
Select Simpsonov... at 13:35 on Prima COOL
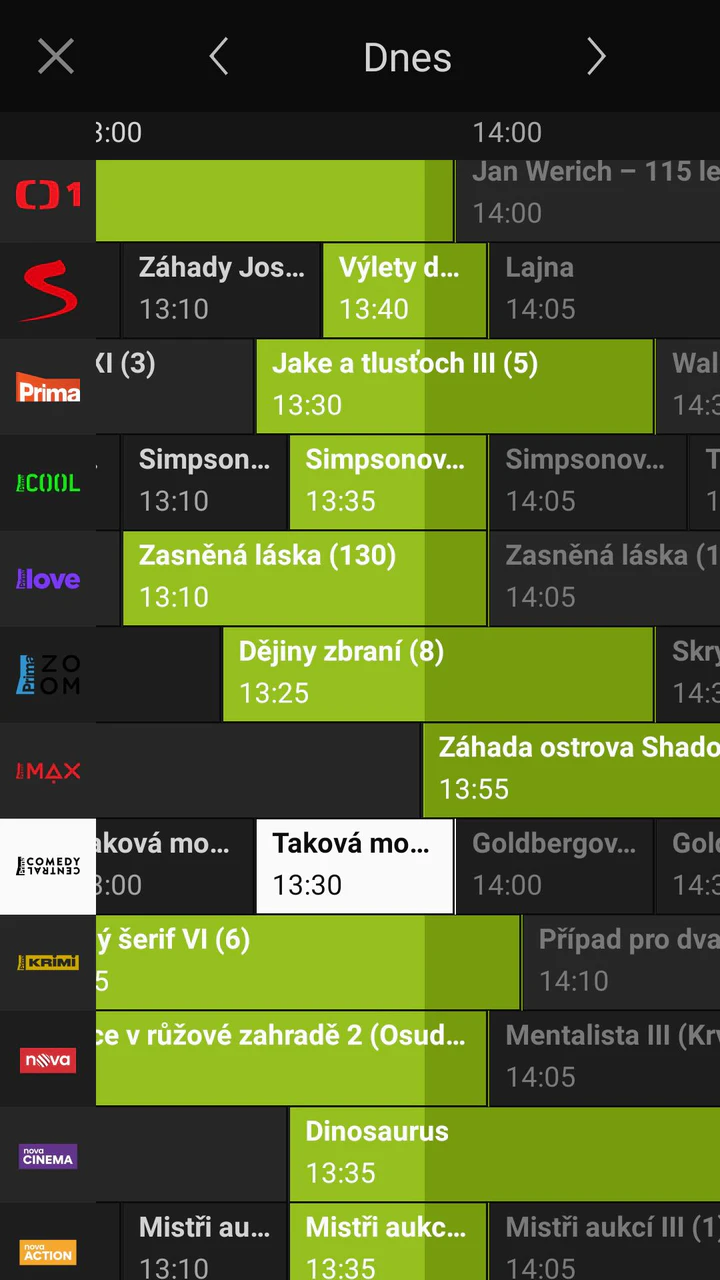[387, 482]
